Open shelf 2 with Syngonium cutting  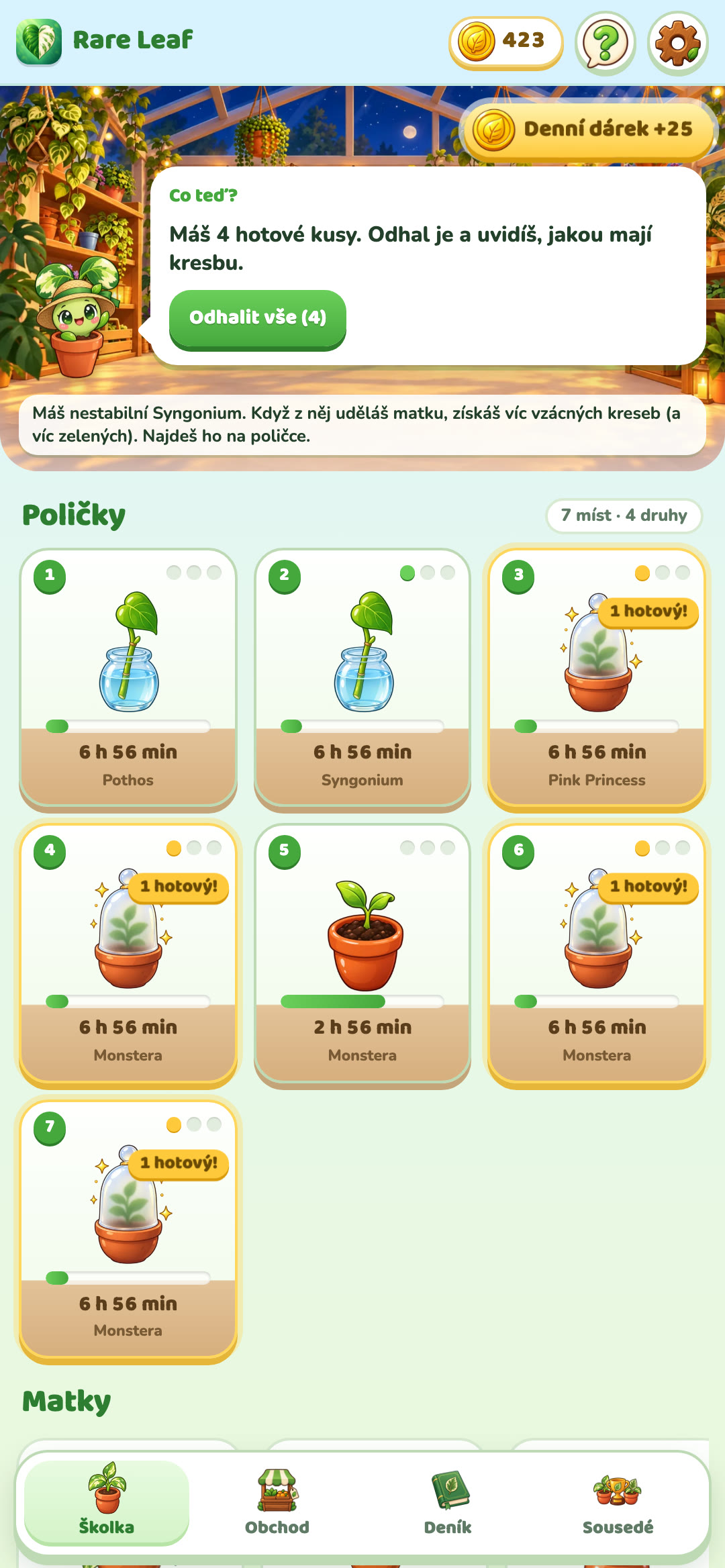[x=362, y=679]
